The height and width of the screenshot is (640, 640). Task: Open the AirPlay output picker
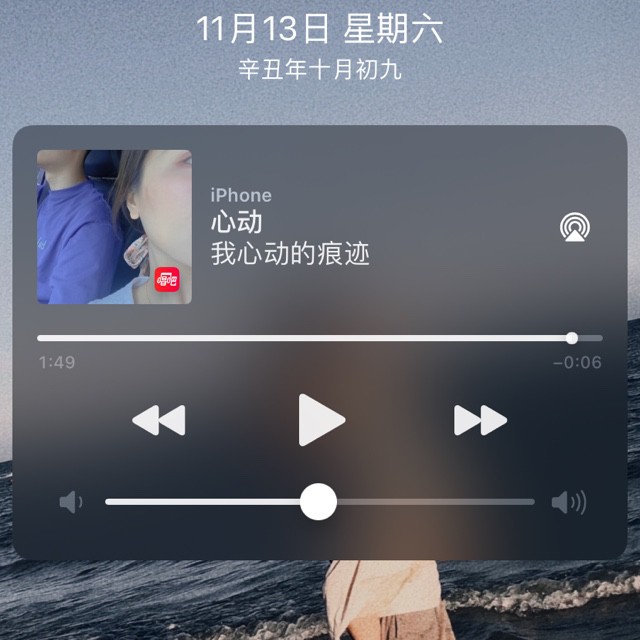575,227
